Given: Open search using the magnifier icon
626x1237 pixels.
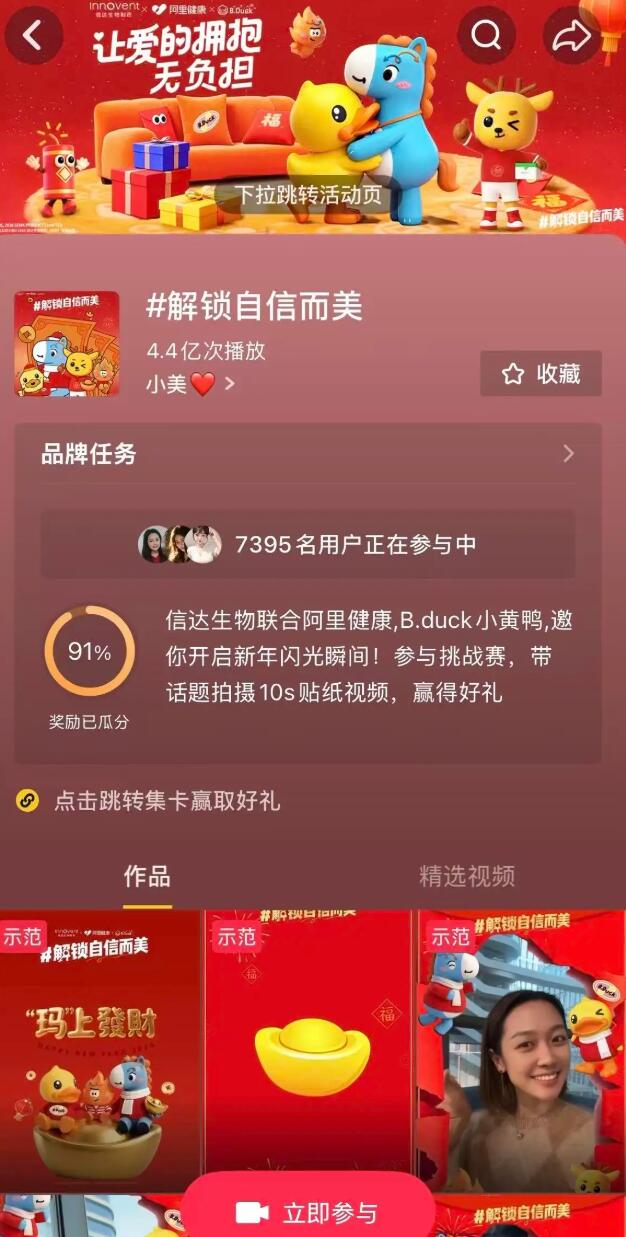Looking at the screenshot, I should point(486,37).
